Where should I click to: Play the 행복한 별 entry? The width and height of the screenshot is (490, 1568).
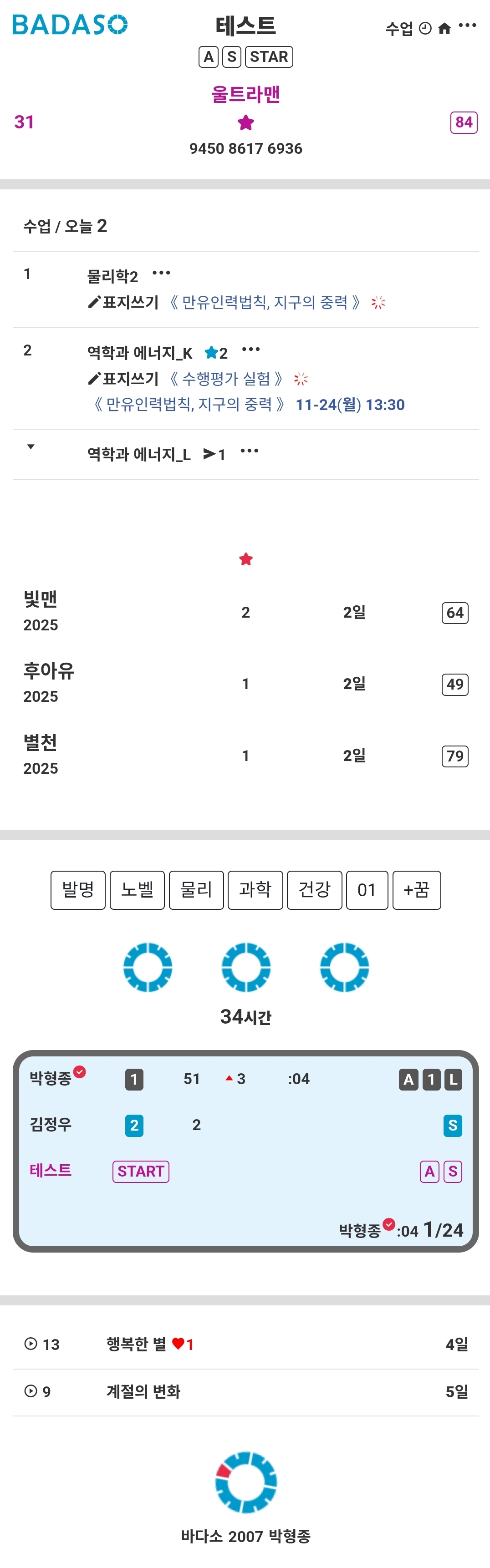tap(31, 1344)
